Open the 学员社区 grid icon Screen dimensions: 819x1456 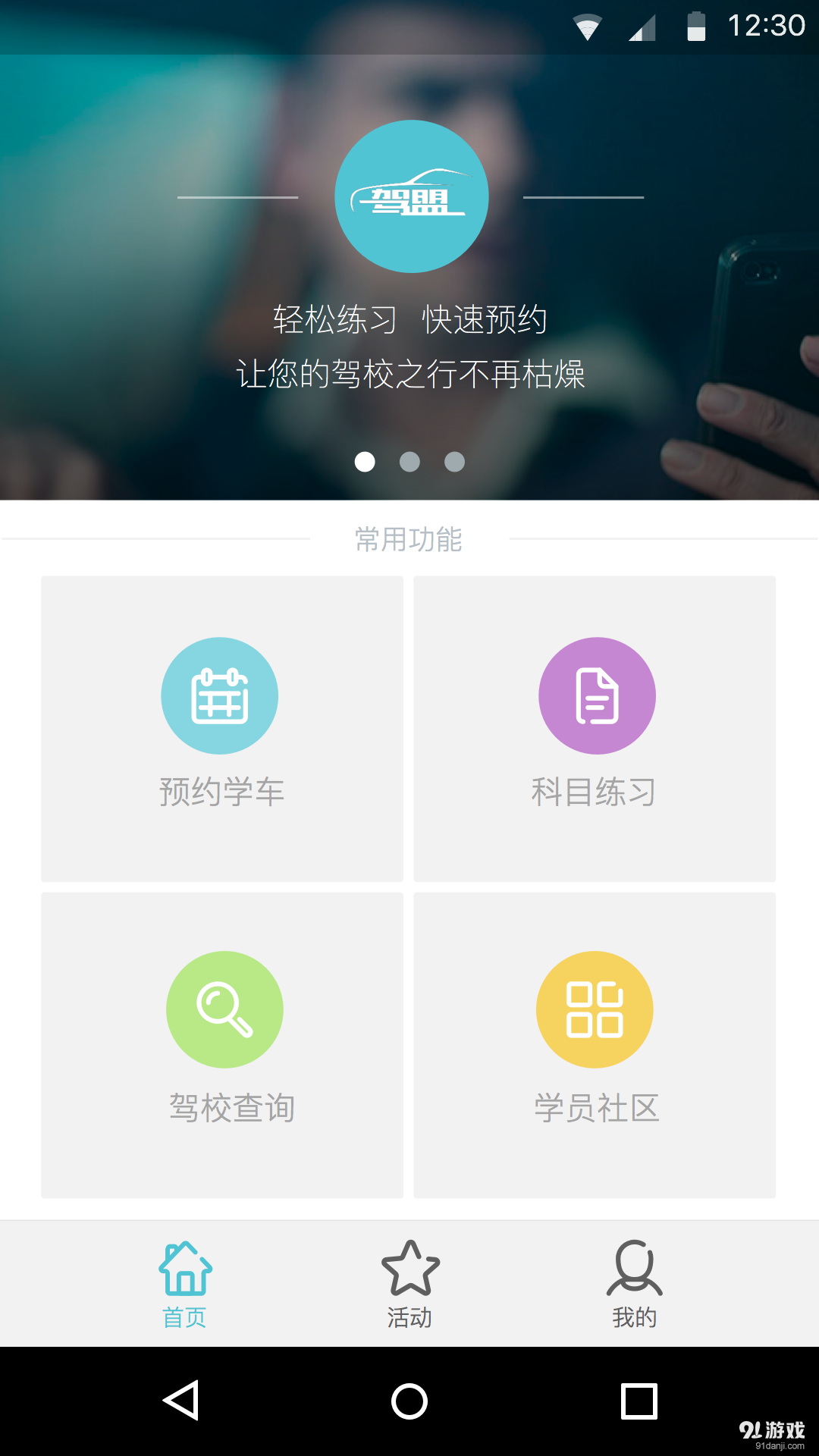pos(595,1009)
